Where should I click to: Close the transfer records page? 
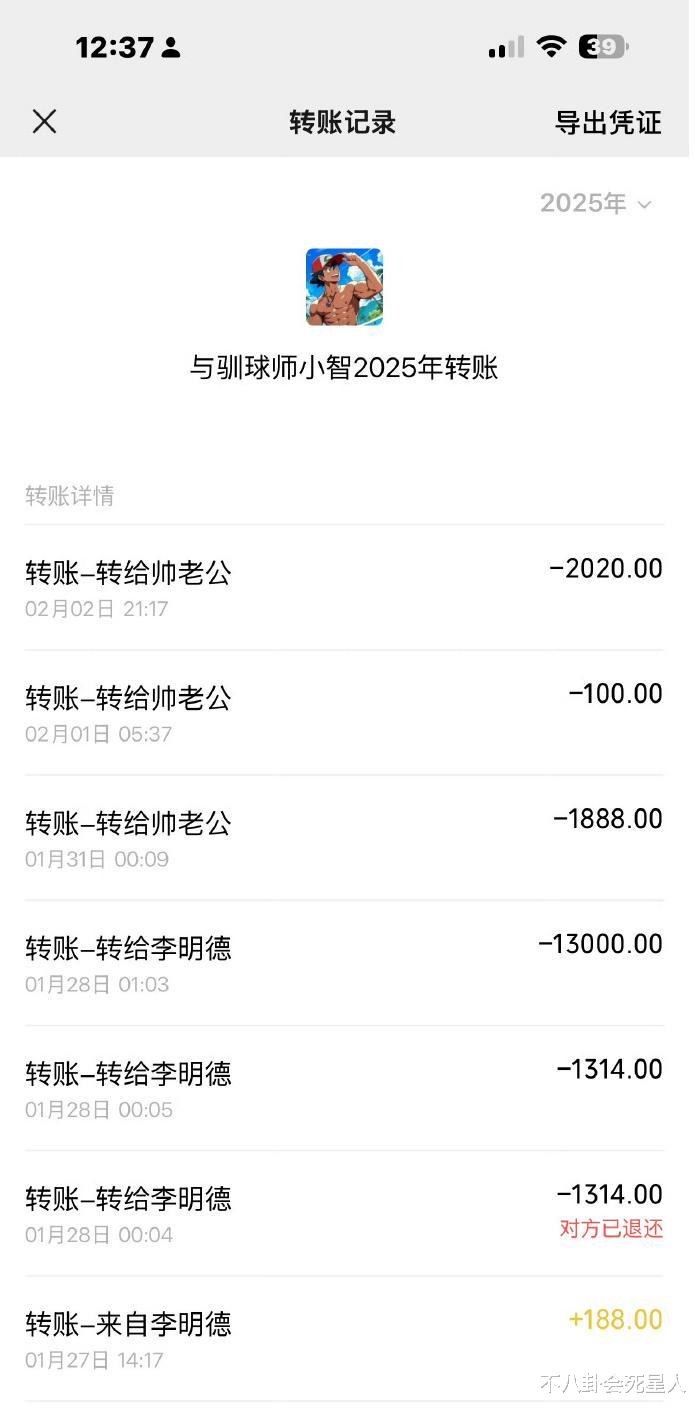[44, 122]
